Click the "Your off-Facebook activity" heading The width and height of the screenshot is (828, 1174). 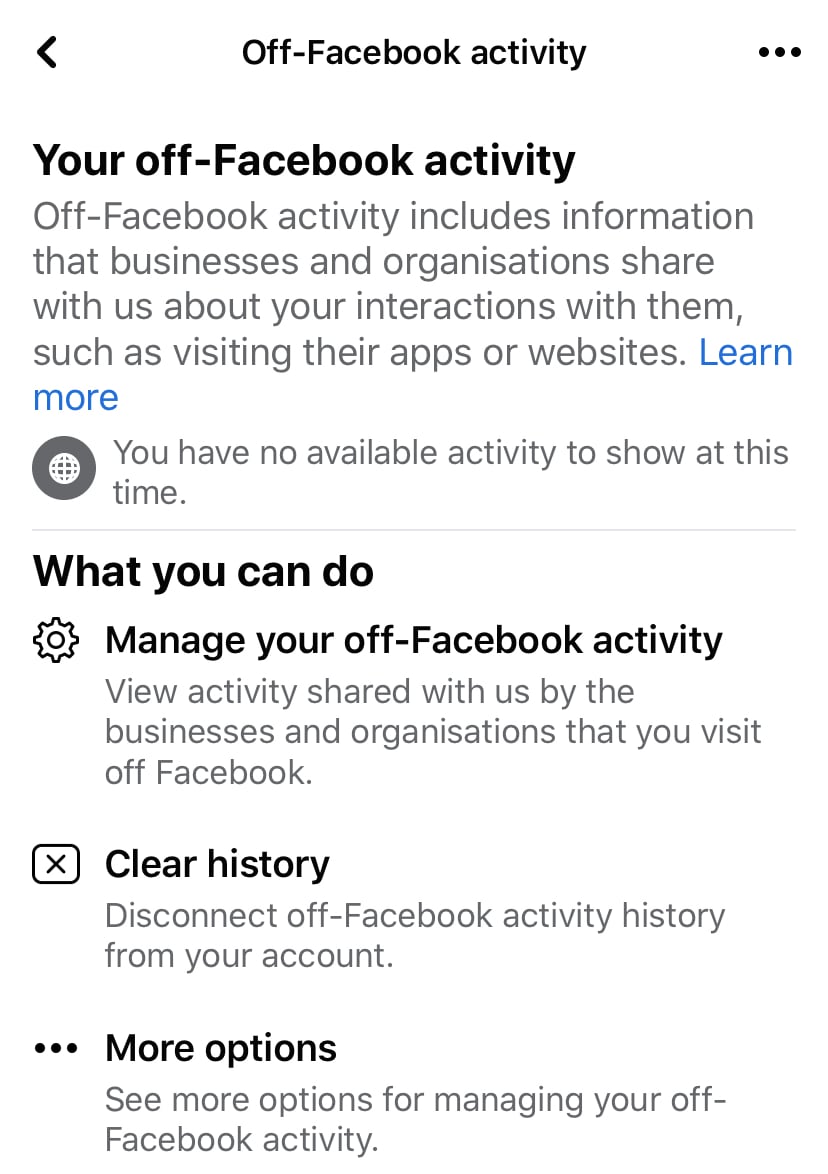304,159
